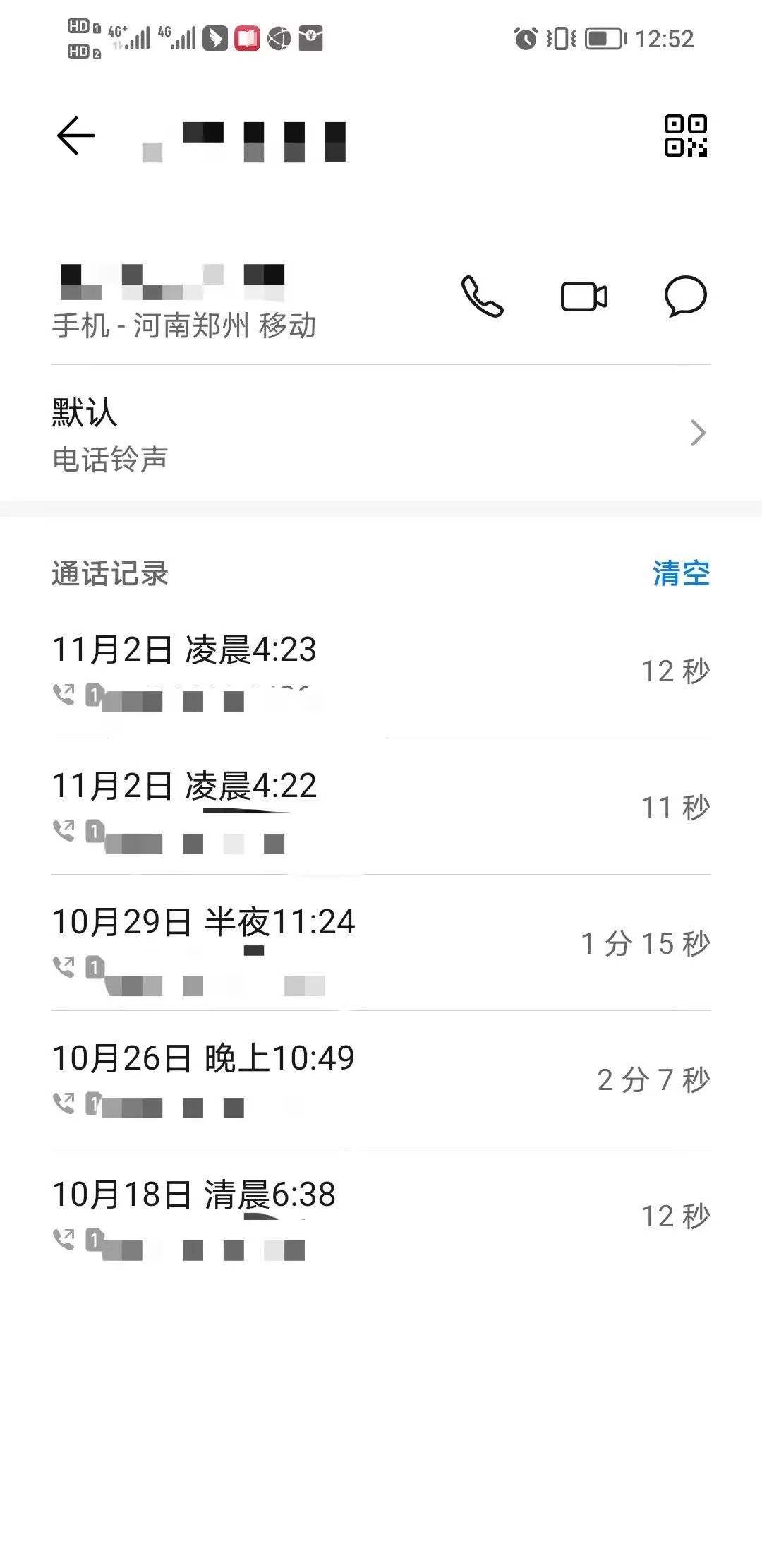Viewport: 762px width, 1568px height.
Task: Tap the phone number location label 河南郑州 移动
Action: coord(185,326)
